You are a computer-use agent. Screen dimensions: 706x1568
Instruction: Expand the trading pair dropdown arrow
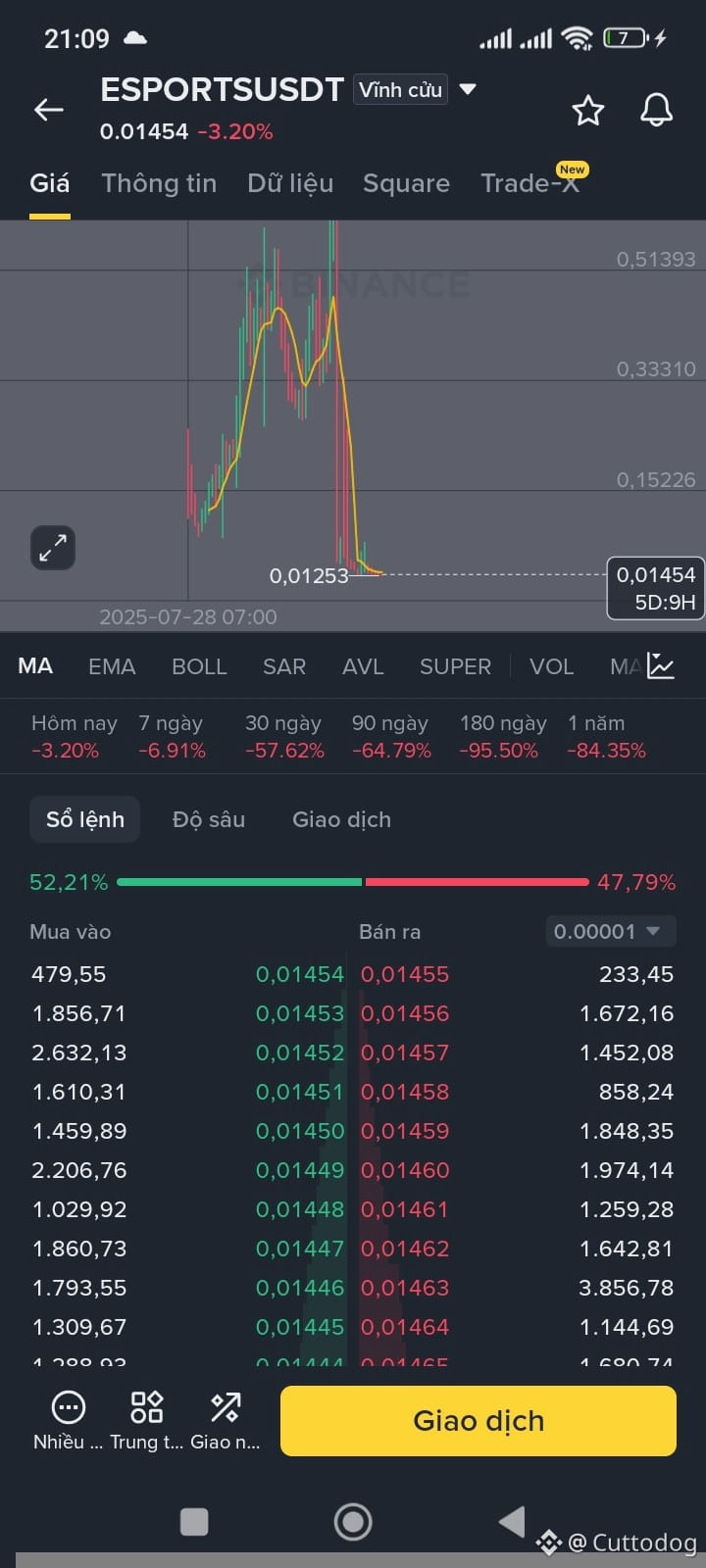(468, 89)
